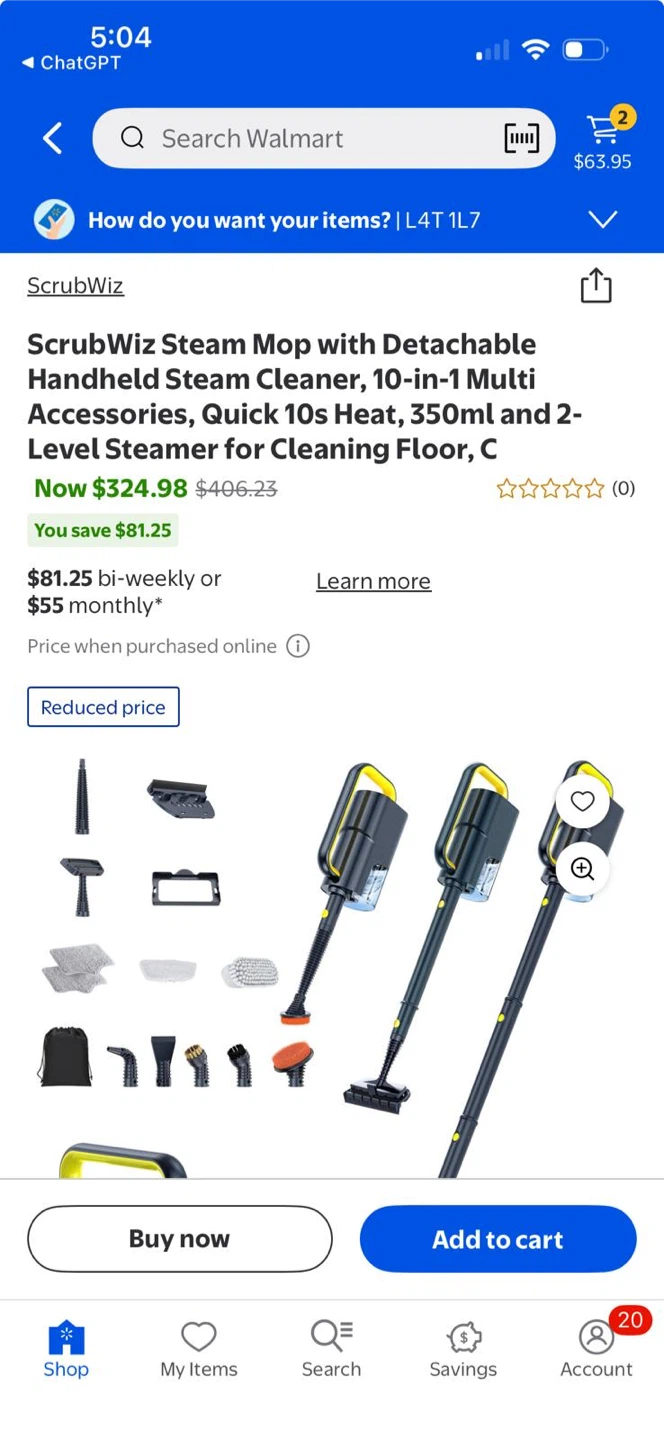Open the barcode scanner icon
The width and height of the screenshot is (664, 1440).
[521, 138]
